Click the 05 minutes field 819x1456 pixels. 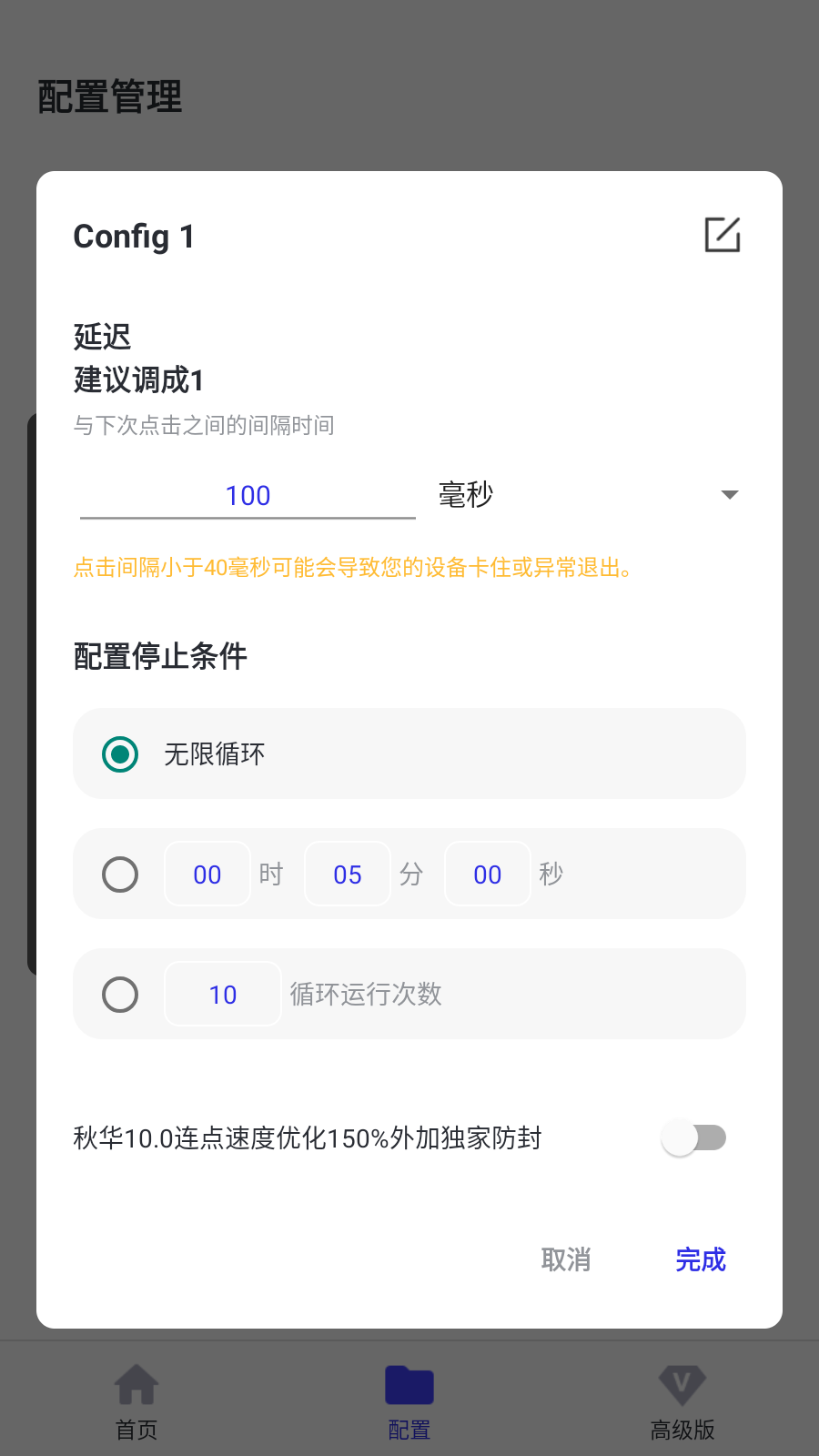tap(347, 874)
